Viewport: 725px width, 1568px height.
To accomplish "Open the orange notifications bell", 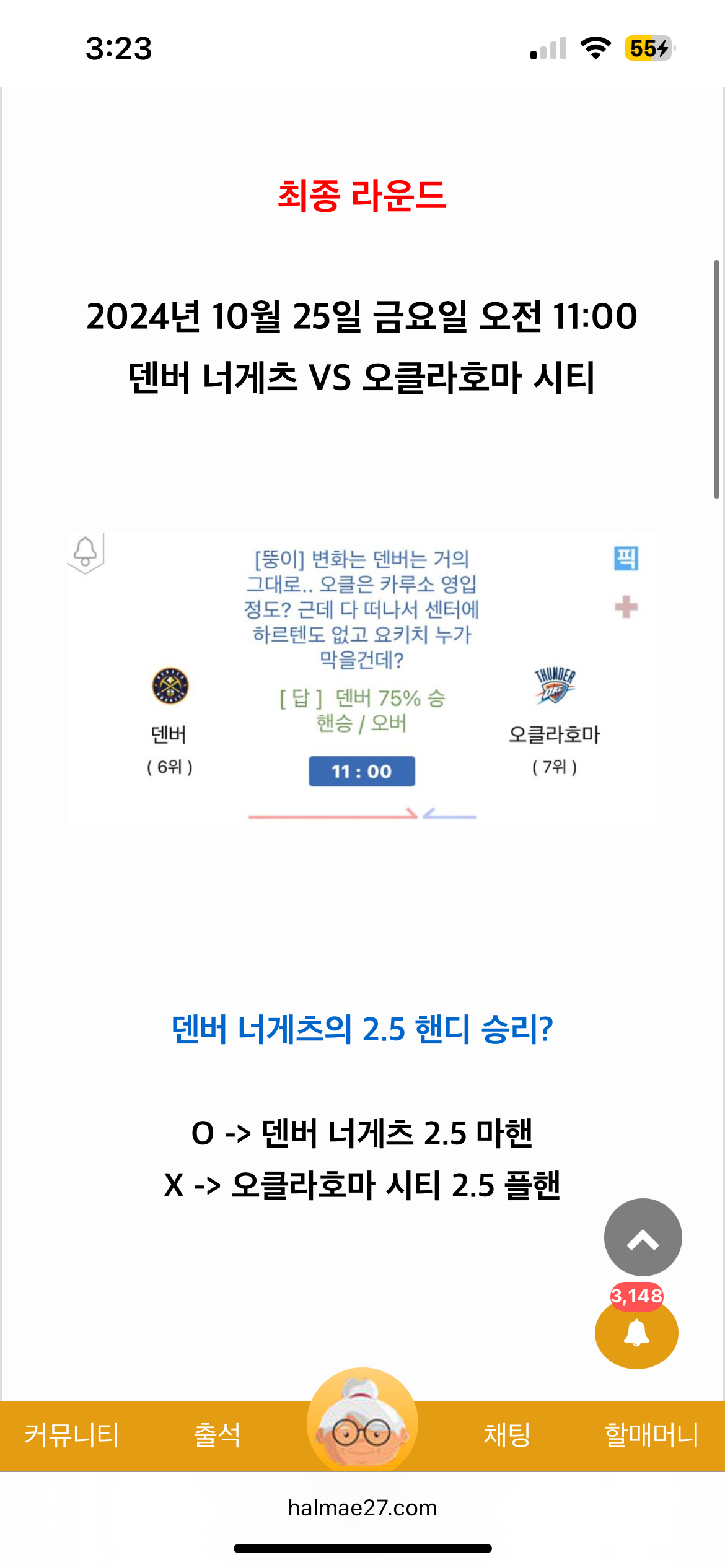I will (636, 1333).
